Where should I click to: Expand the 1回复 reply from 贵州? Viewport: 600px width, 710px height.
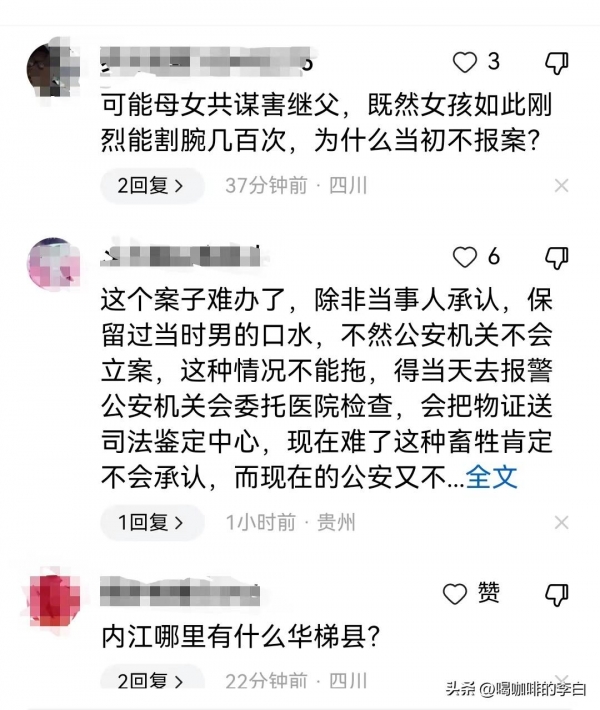151,522
